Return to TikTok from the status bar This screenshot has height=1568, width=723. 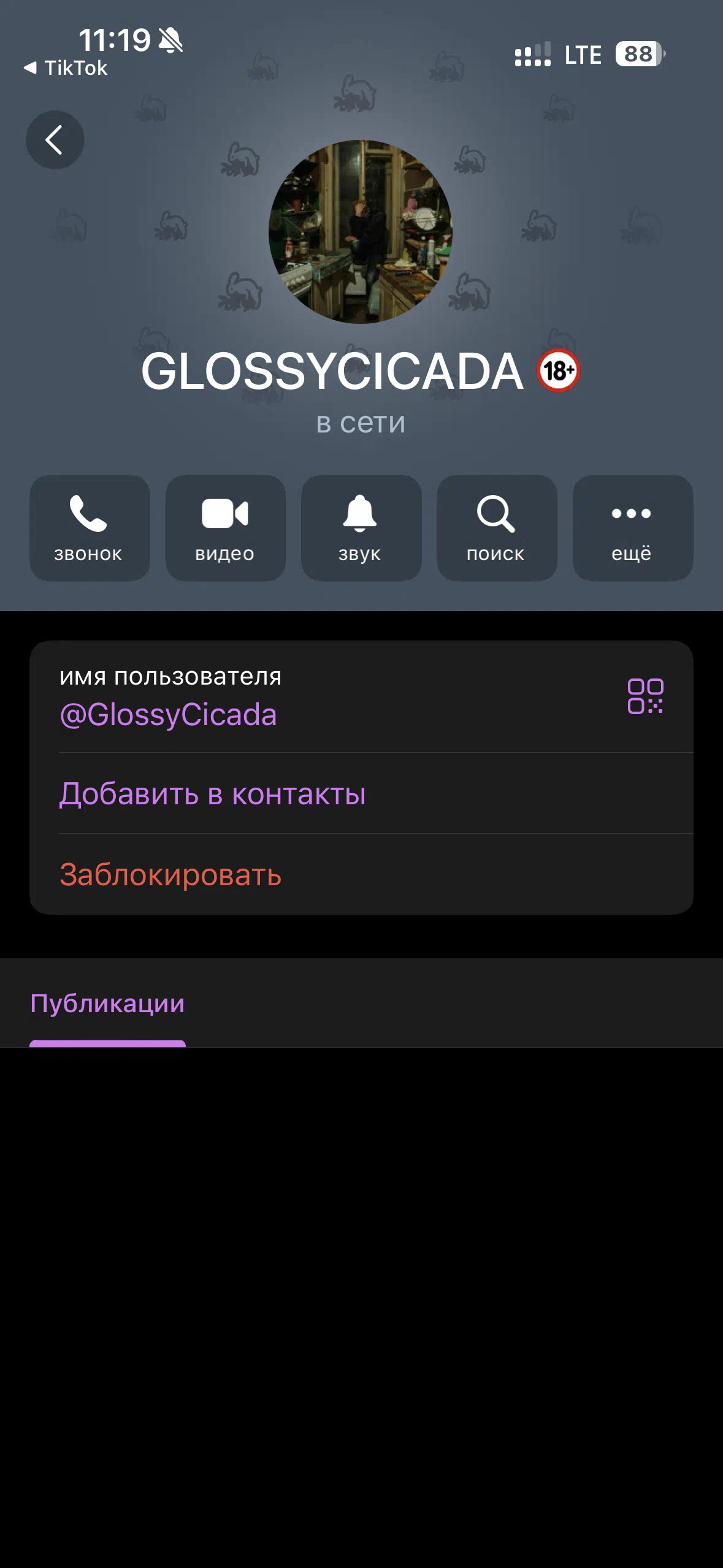[x=66, y=68]
